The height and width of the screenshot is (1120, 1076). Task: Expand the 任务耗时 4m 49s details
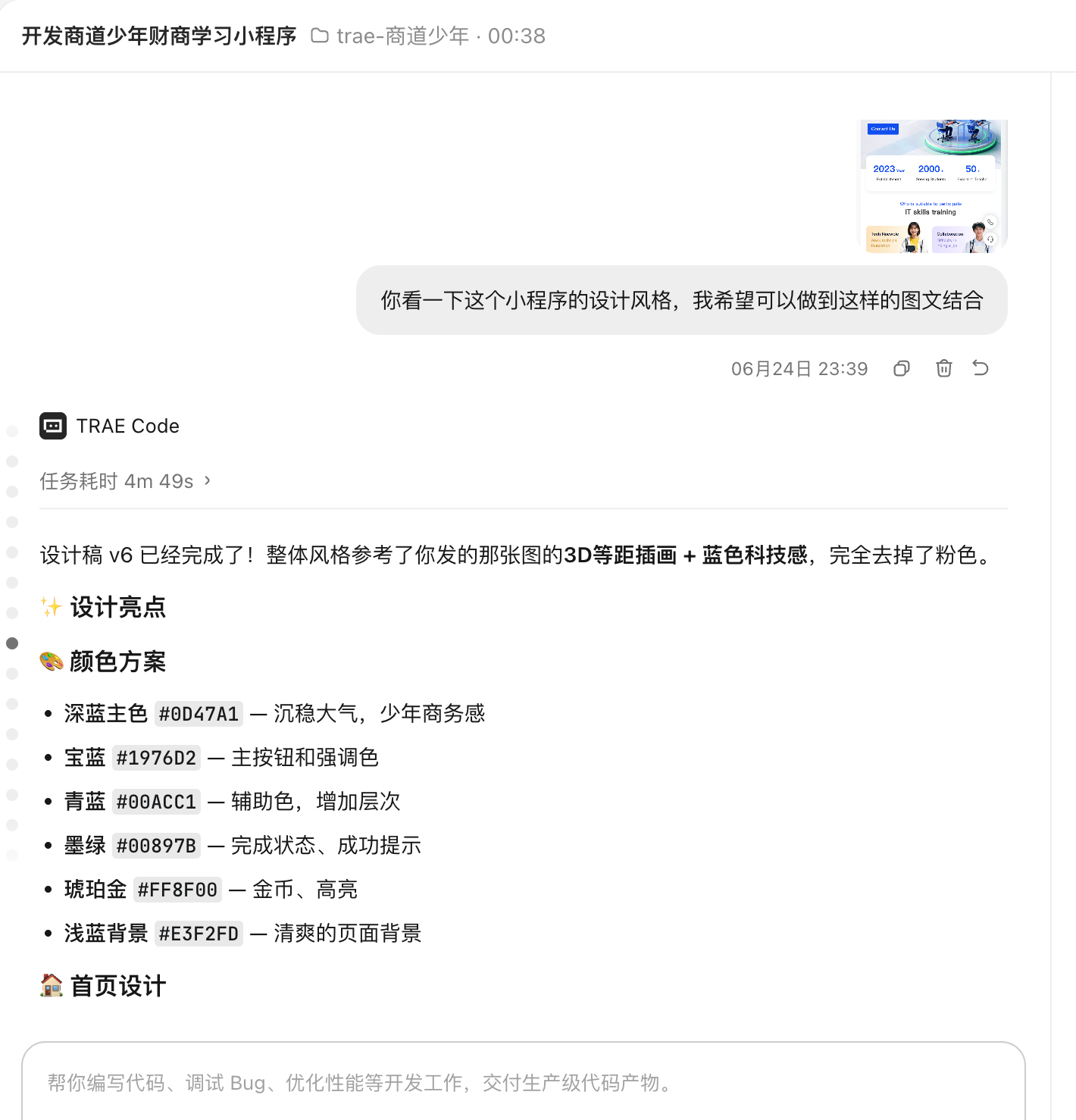(x=126, y=481)
